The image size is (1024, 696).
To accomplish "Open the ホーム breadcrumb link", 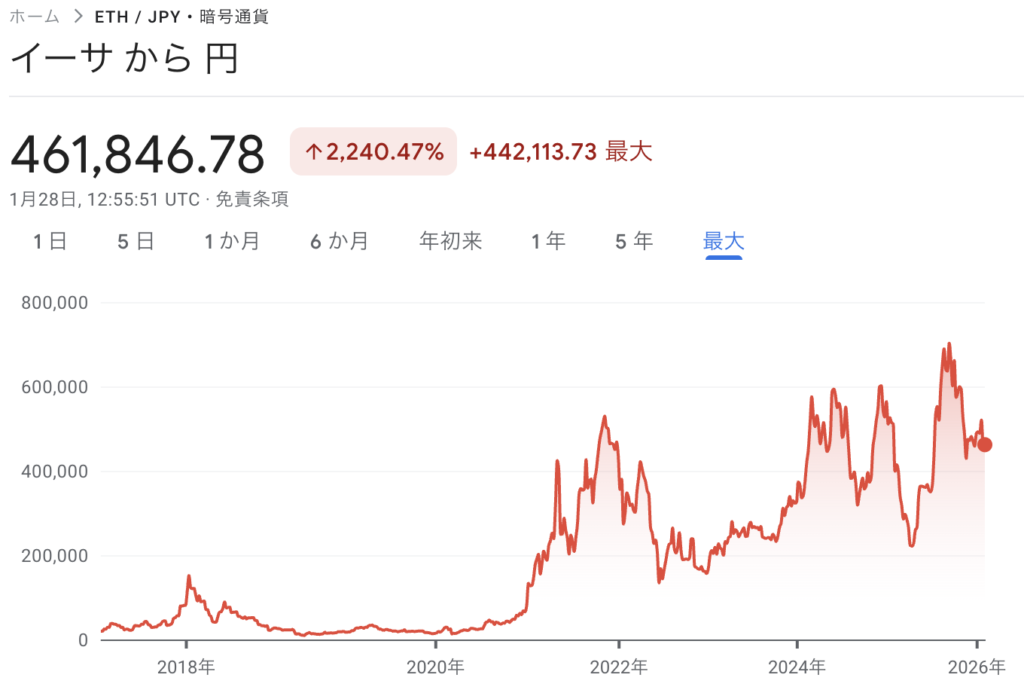I will [34, 17].
